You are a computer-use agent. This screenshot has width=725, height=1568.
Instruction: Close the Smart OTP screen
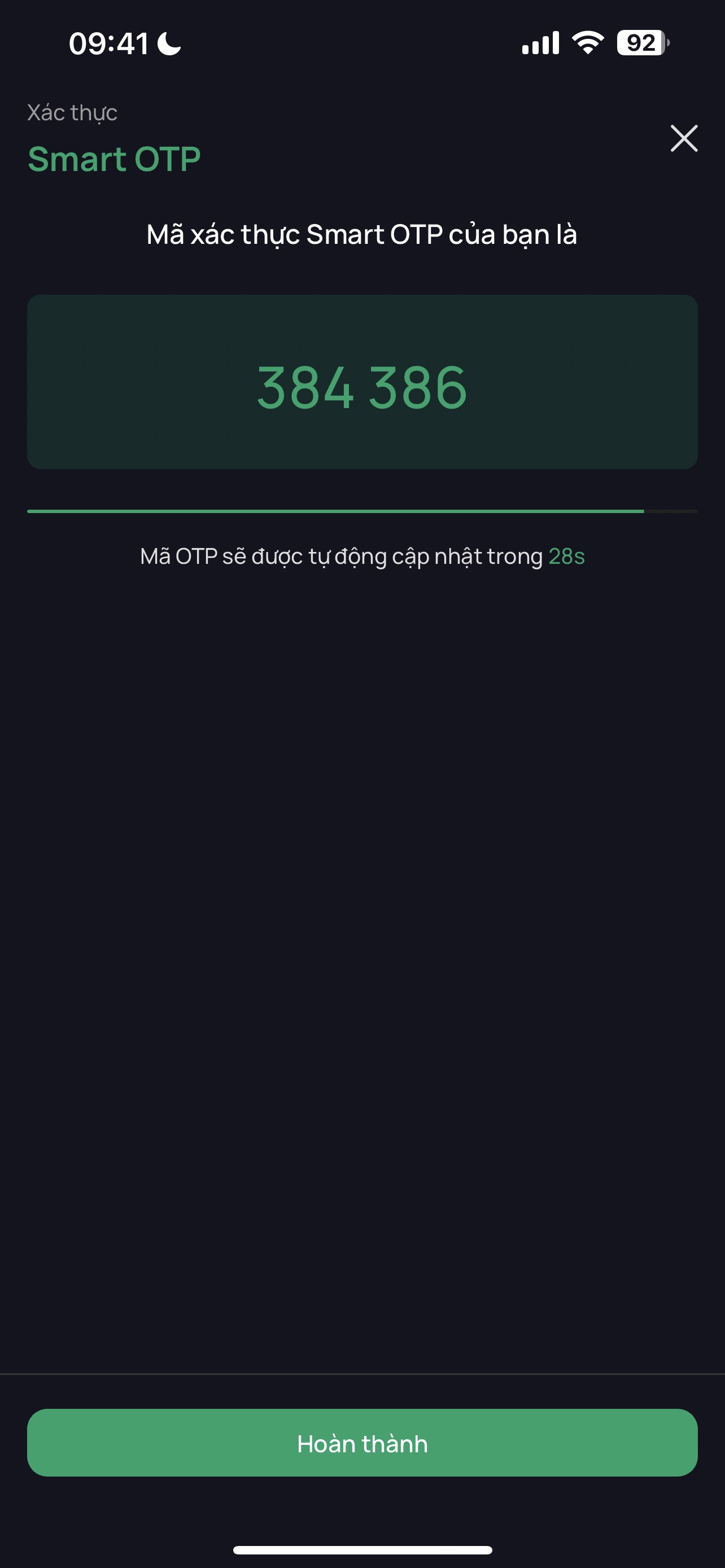point(684,138)
